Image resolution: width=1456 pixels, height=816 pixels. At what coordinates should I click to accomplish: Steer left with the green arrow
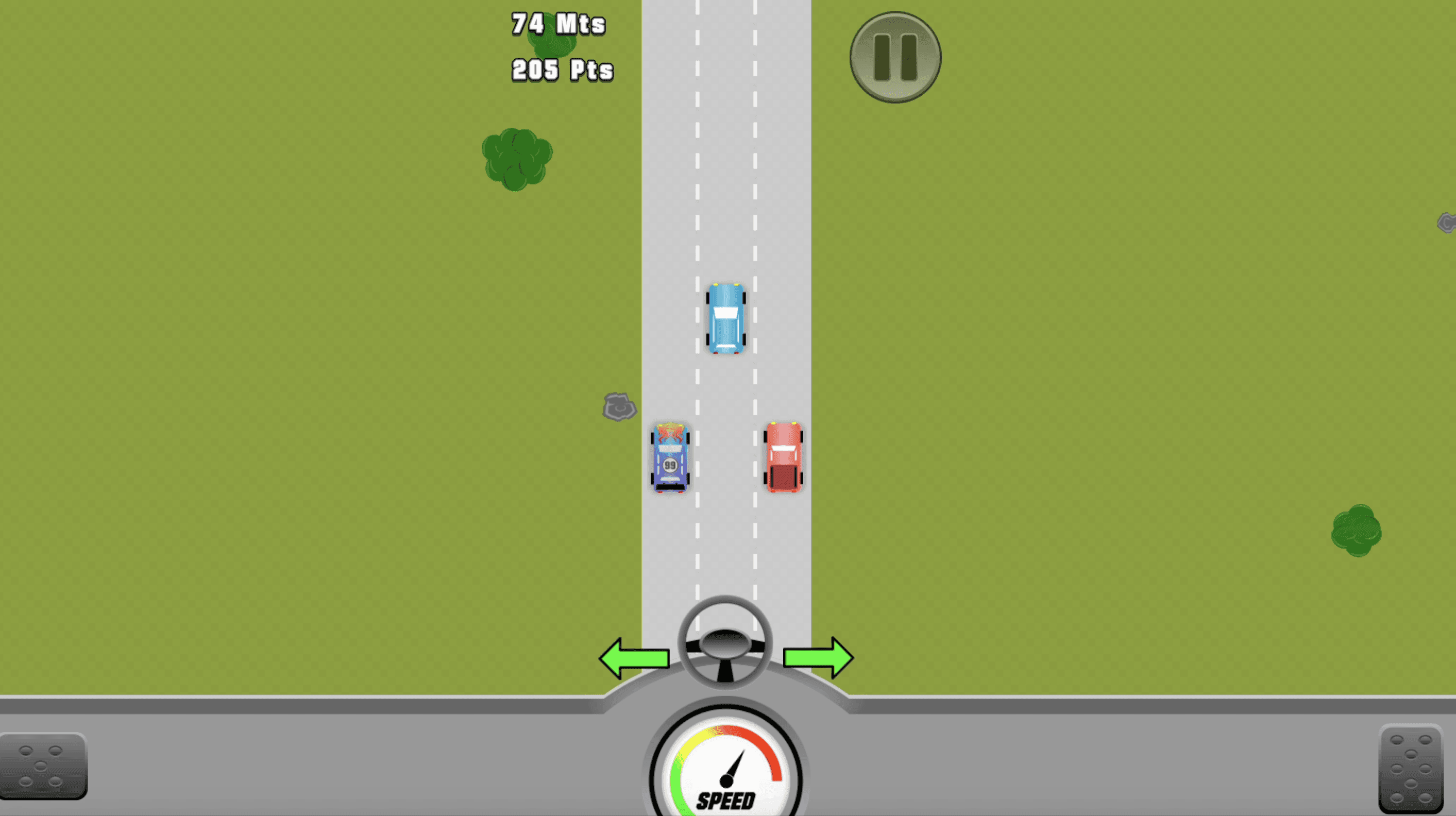coord(634,658)
